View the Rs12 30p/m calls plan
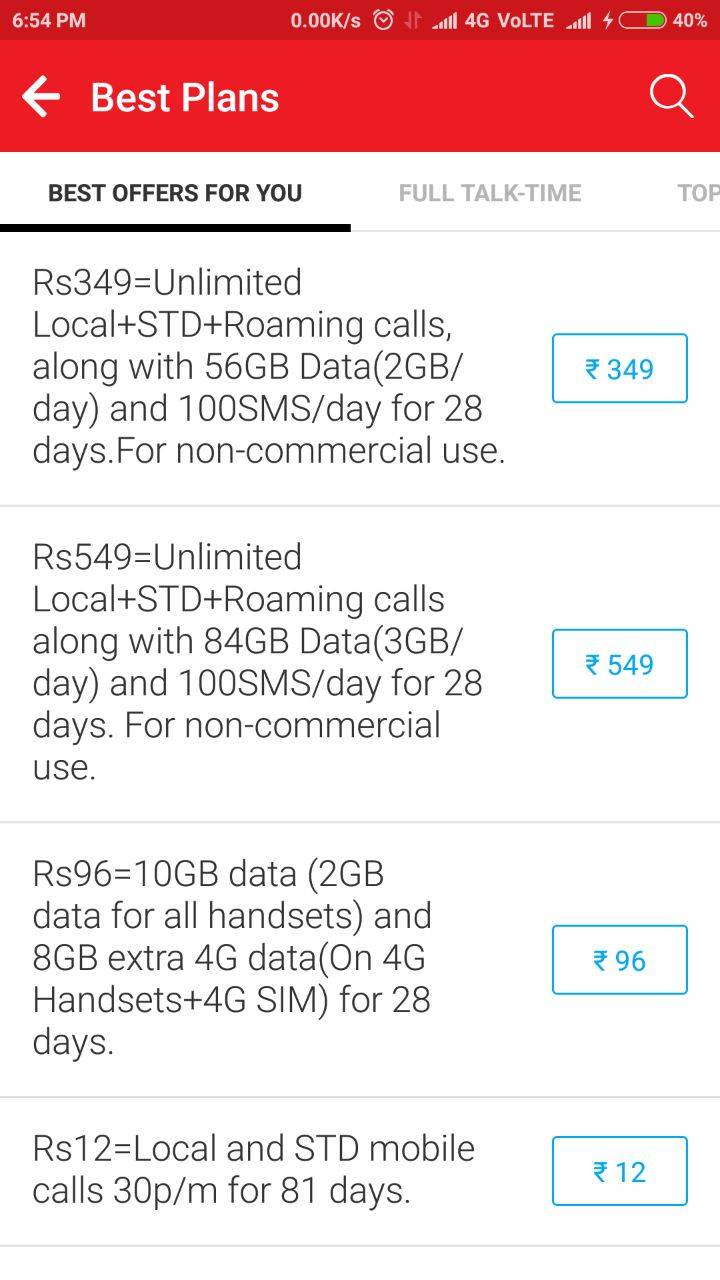This screenshot has width=720, height=1280. point(360,1171)
